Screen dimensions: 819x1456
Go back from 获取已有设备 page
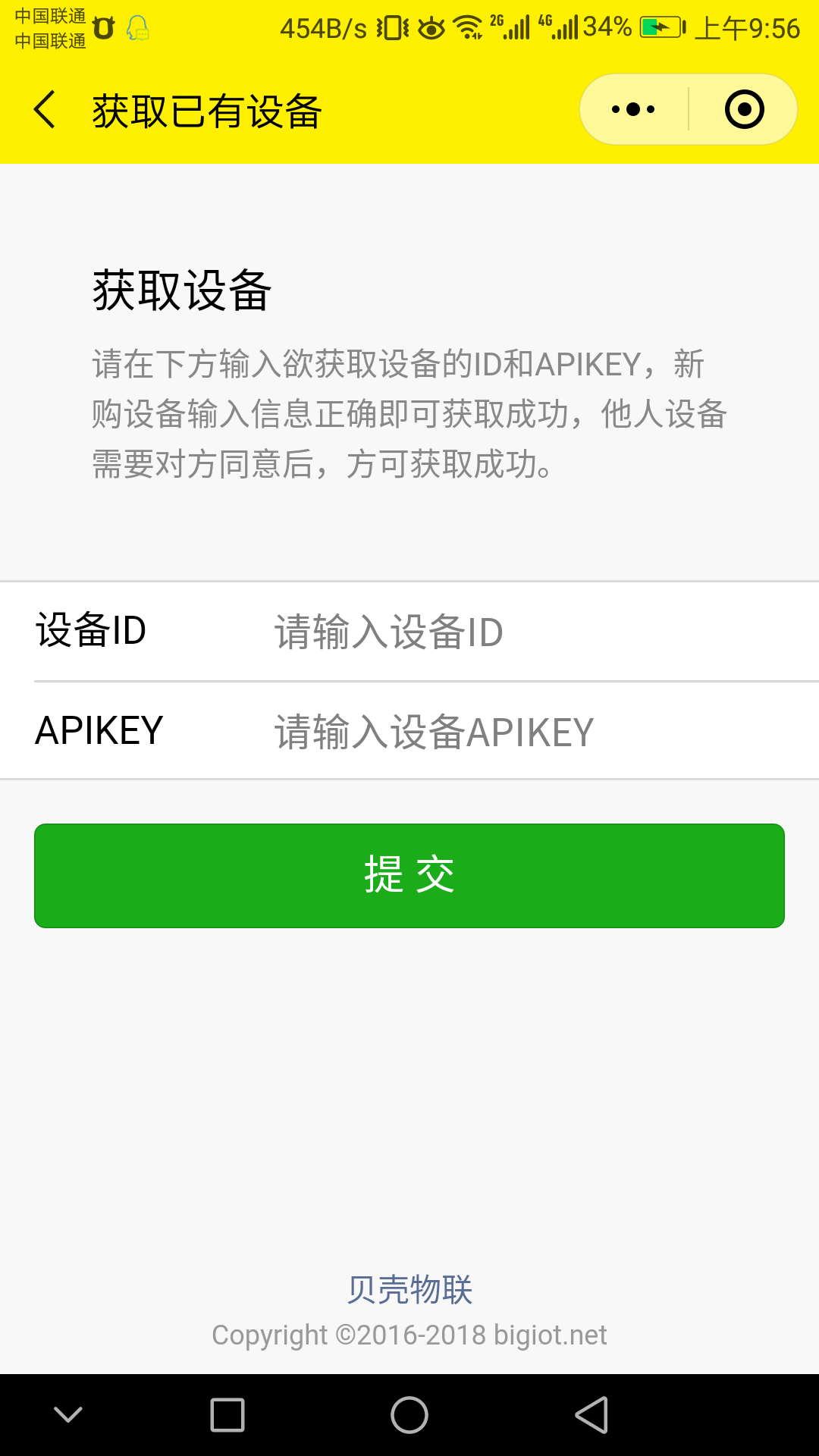click(x=45, y=110)
